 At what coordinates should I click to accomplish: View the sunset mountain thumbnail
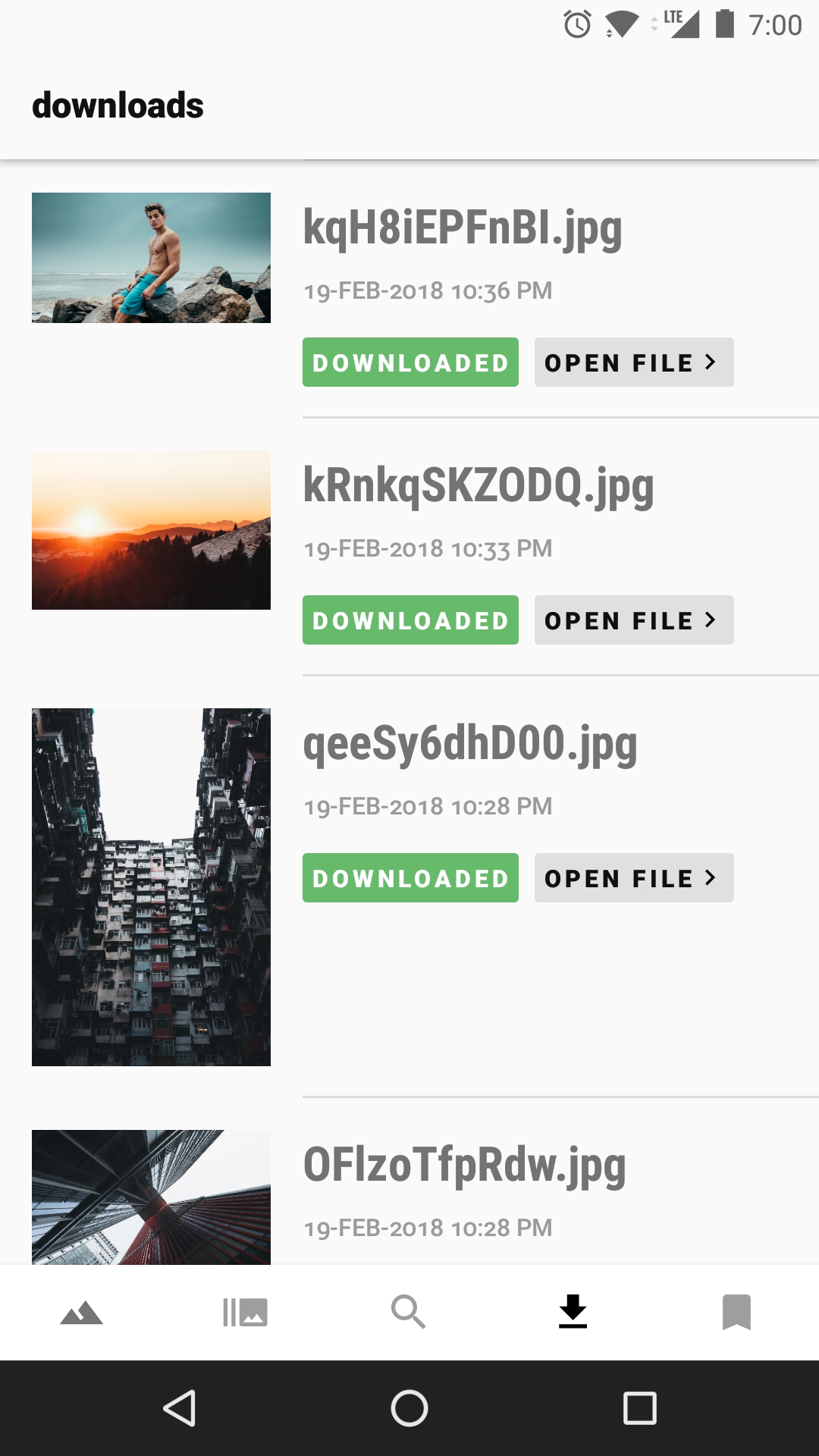pos(151,530)
